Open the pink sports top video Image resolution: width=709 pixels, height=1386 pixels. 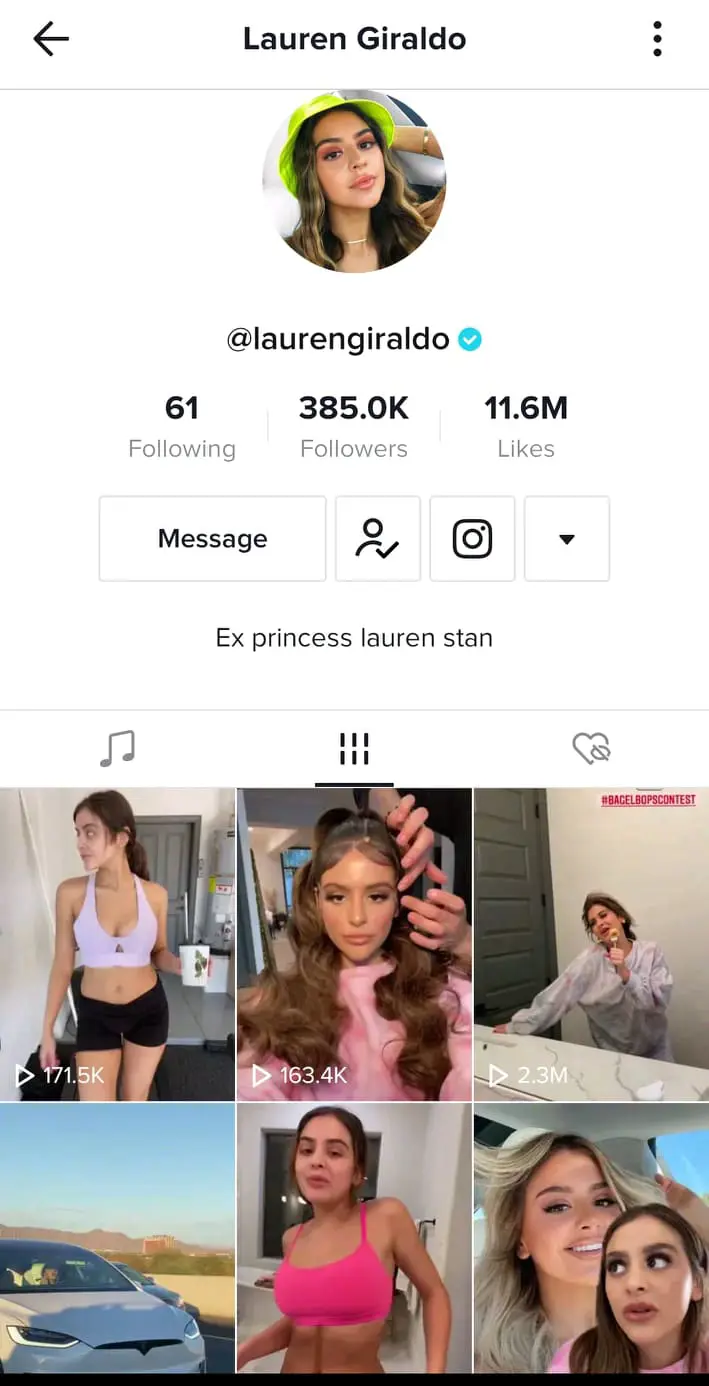(354, 1238)
